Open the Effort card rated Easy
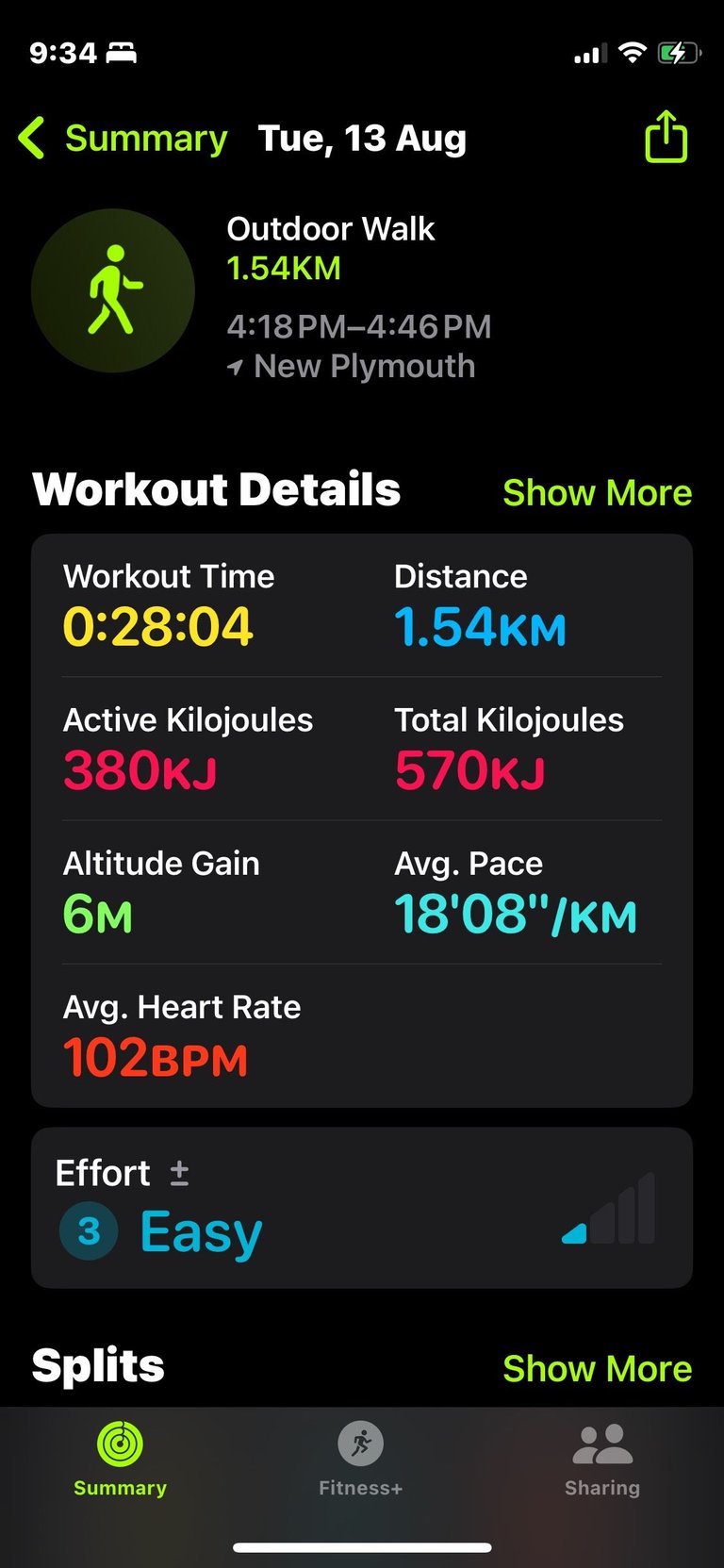Image resolution: width=724 pixels, height=1568 pixels. tap(362, 1208)
